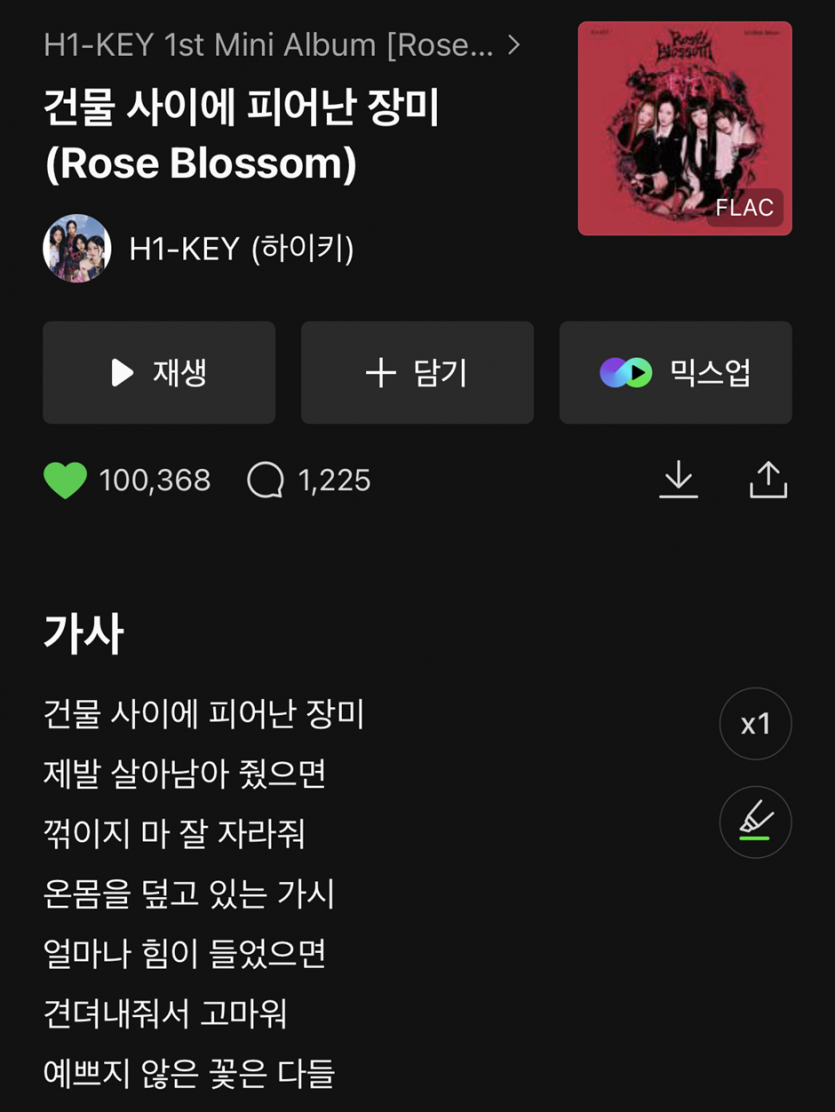This screenshot has height=1112, width=835.
Task: Start a 믹스업 mix from this song
Action: [675, 373]
